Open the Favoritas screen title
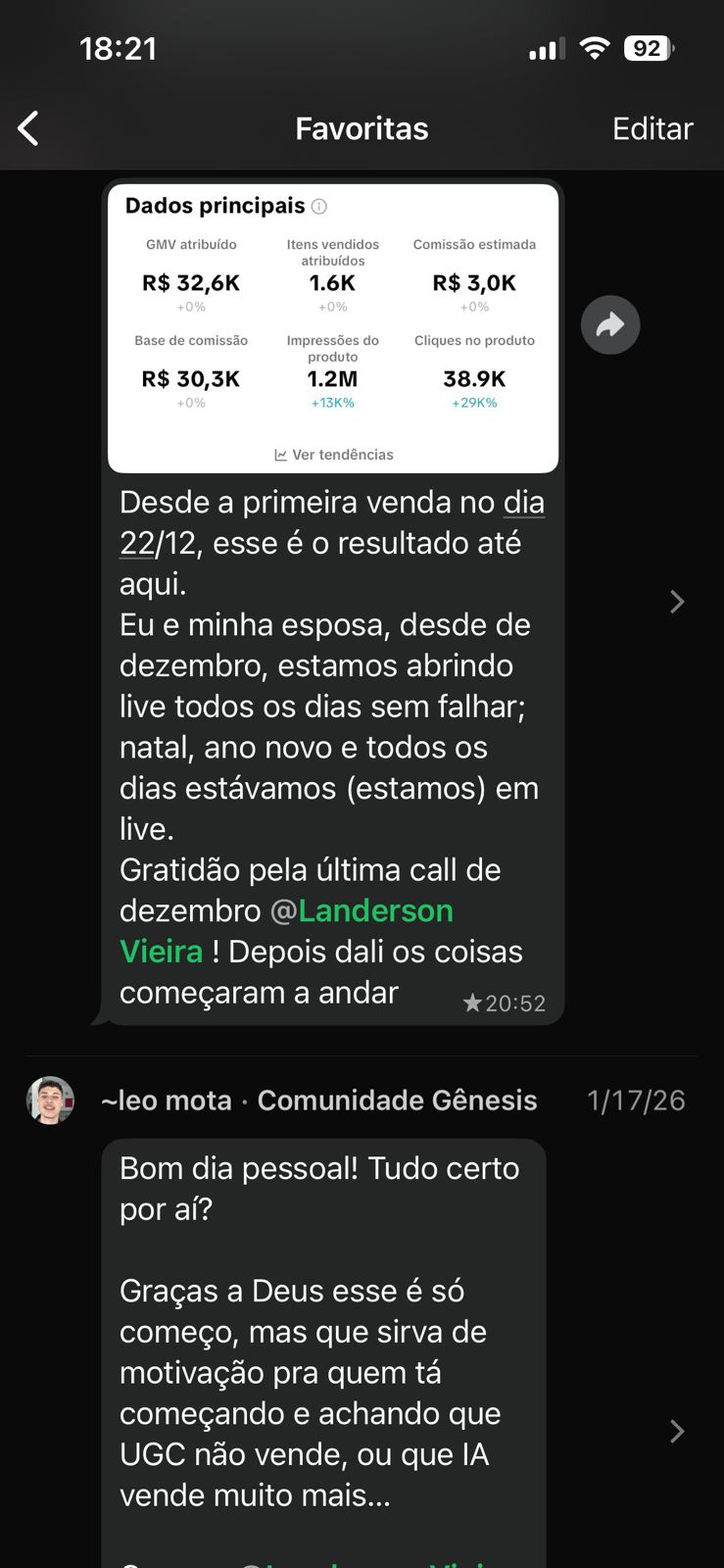Image resolution: width=724 pixels, height=1568 pixels. click(362, 127)
